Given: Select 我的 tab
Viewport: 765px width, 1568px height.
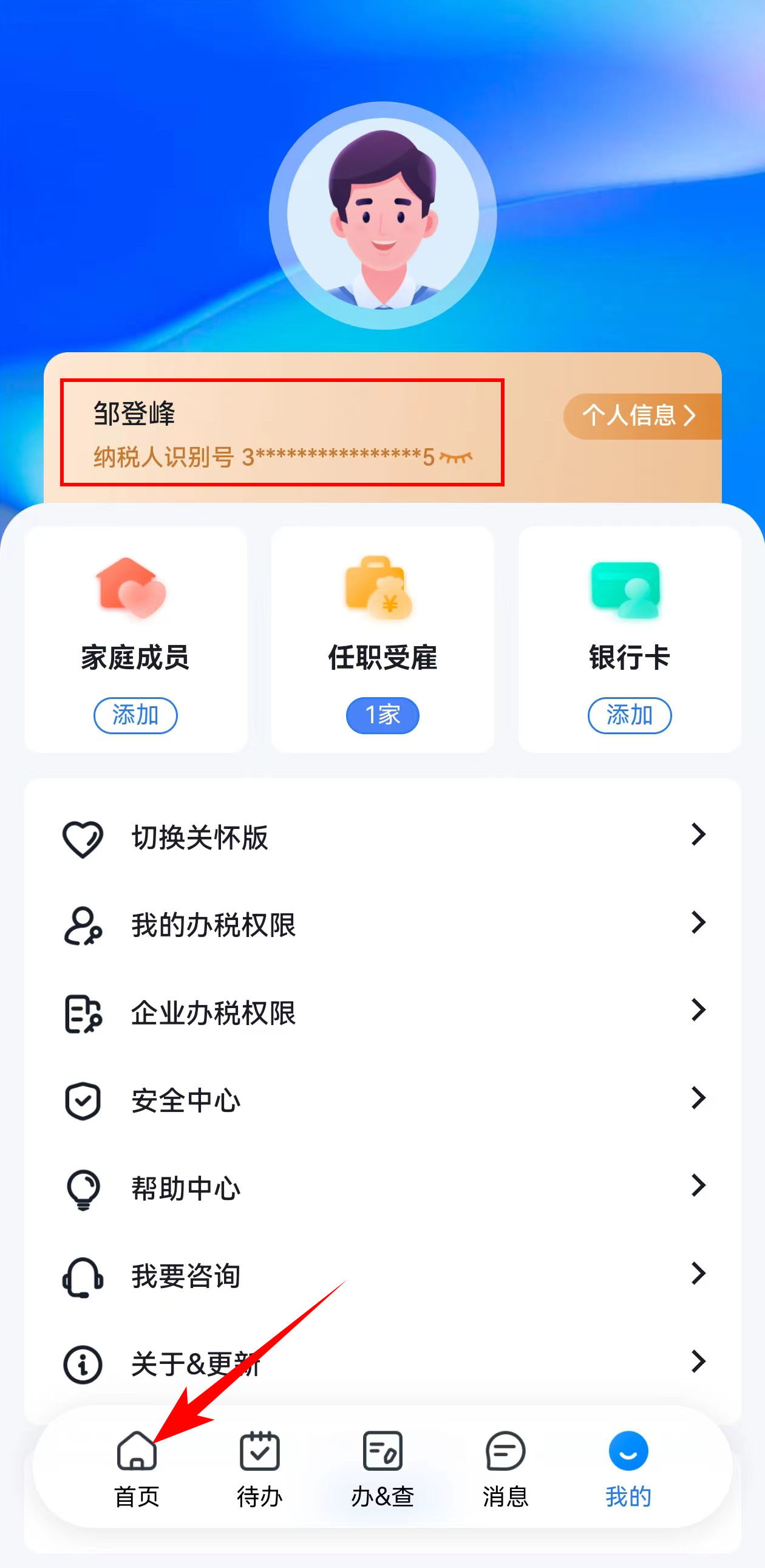Looking at the screenshot, I should click(628, 1468).
